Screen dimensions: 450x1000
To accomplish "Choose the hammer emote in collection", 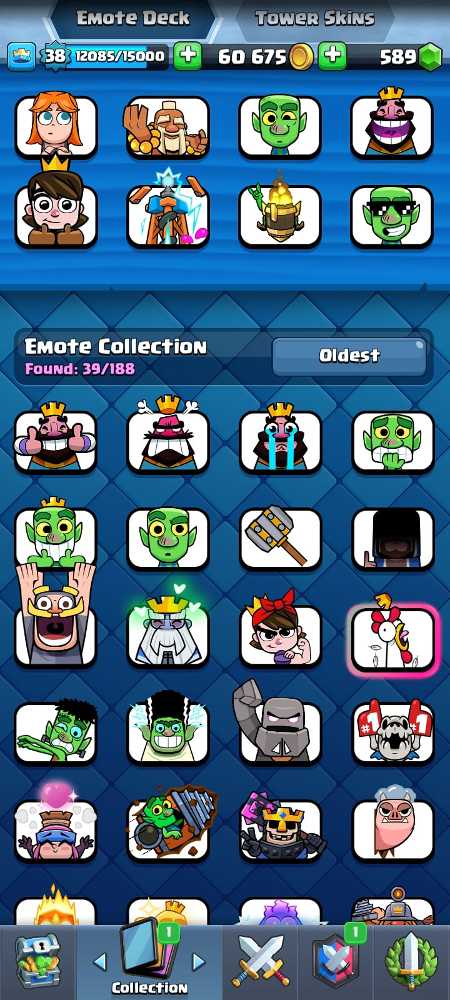I will [x=281, y=538].
